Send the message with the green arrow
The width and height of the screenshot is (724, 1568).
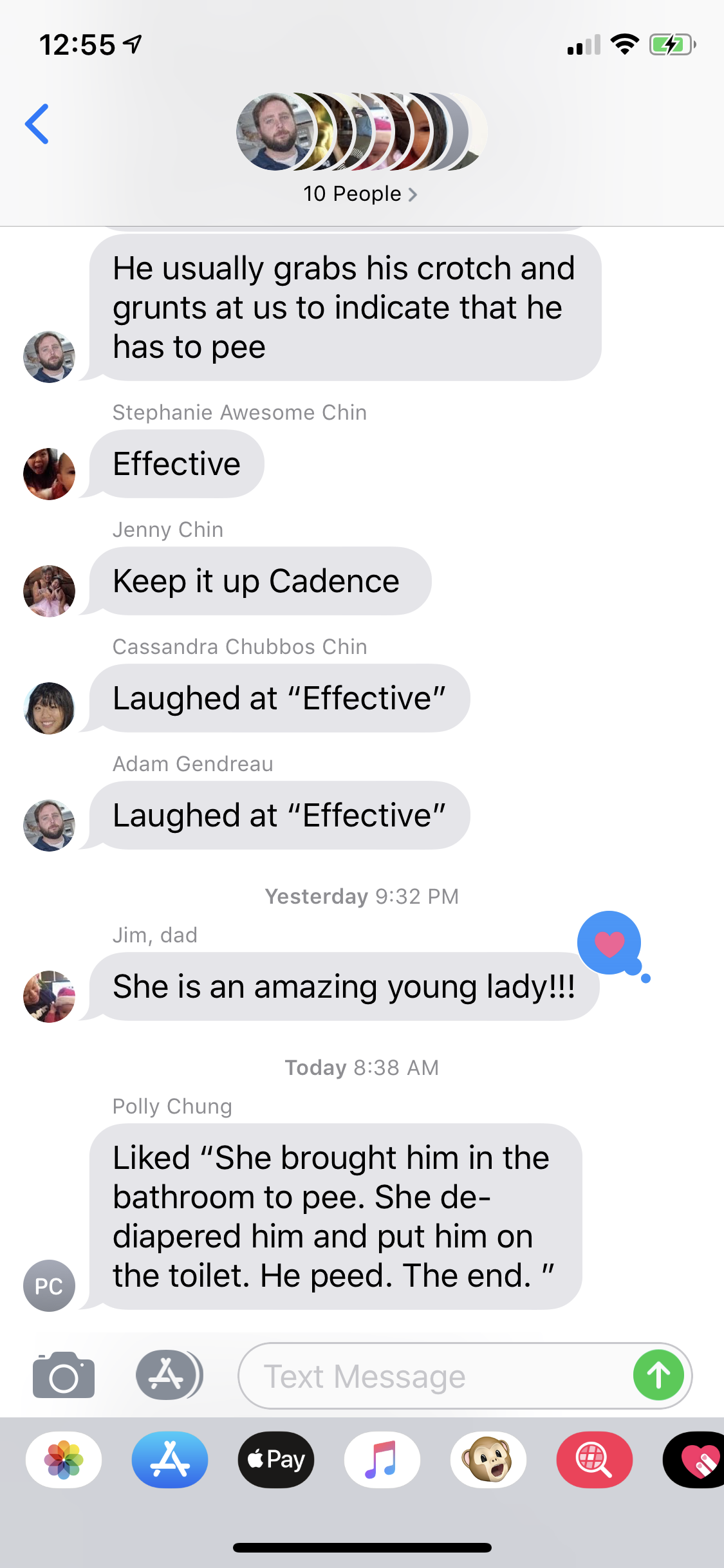click(x=658, y=1376)
